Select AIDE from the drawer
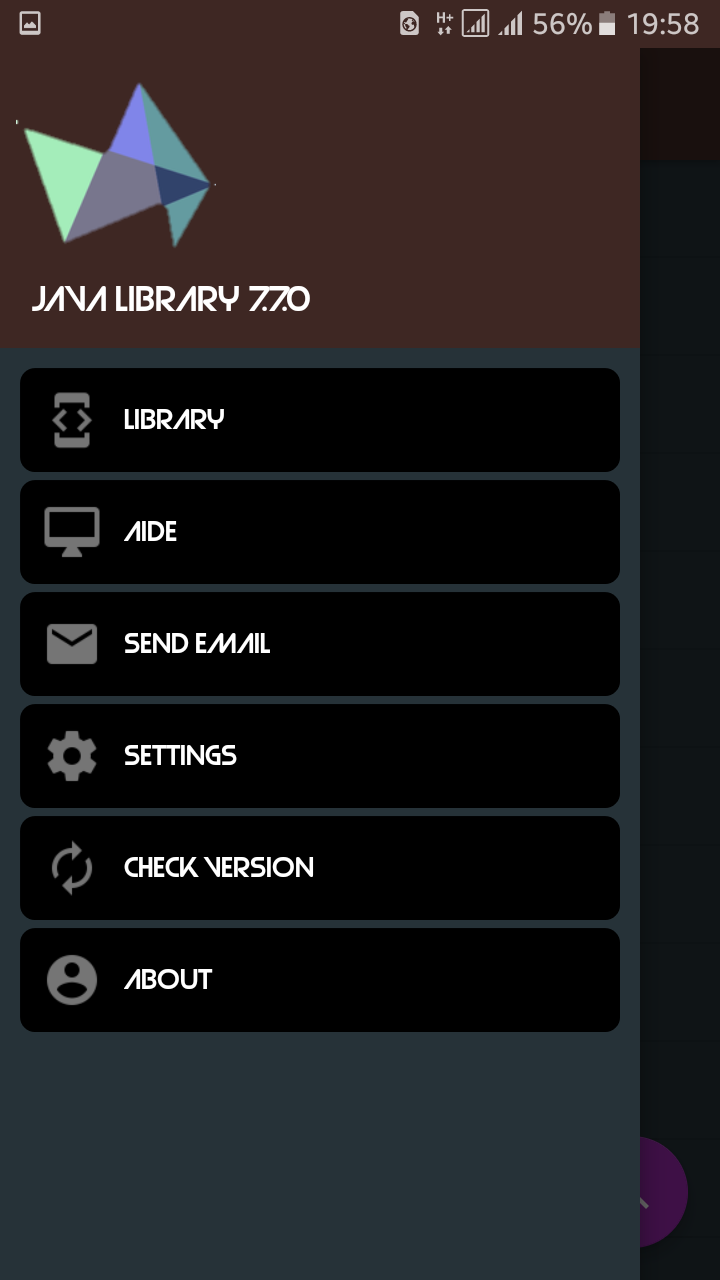Screen dimensions: 720x1280 pos(320,532)
